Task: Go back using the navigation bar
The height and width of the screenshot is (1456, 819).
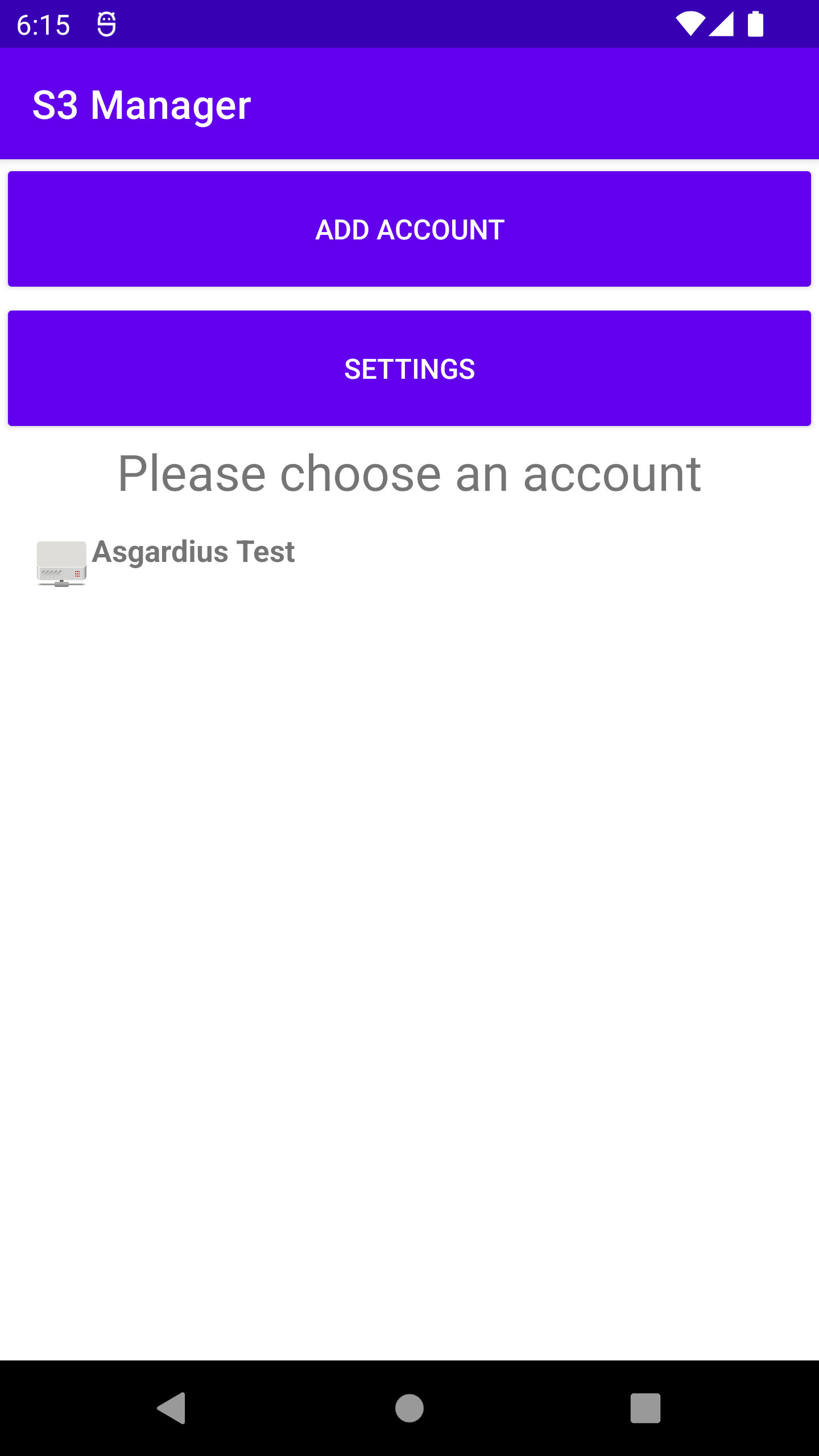Action: 171,1408
